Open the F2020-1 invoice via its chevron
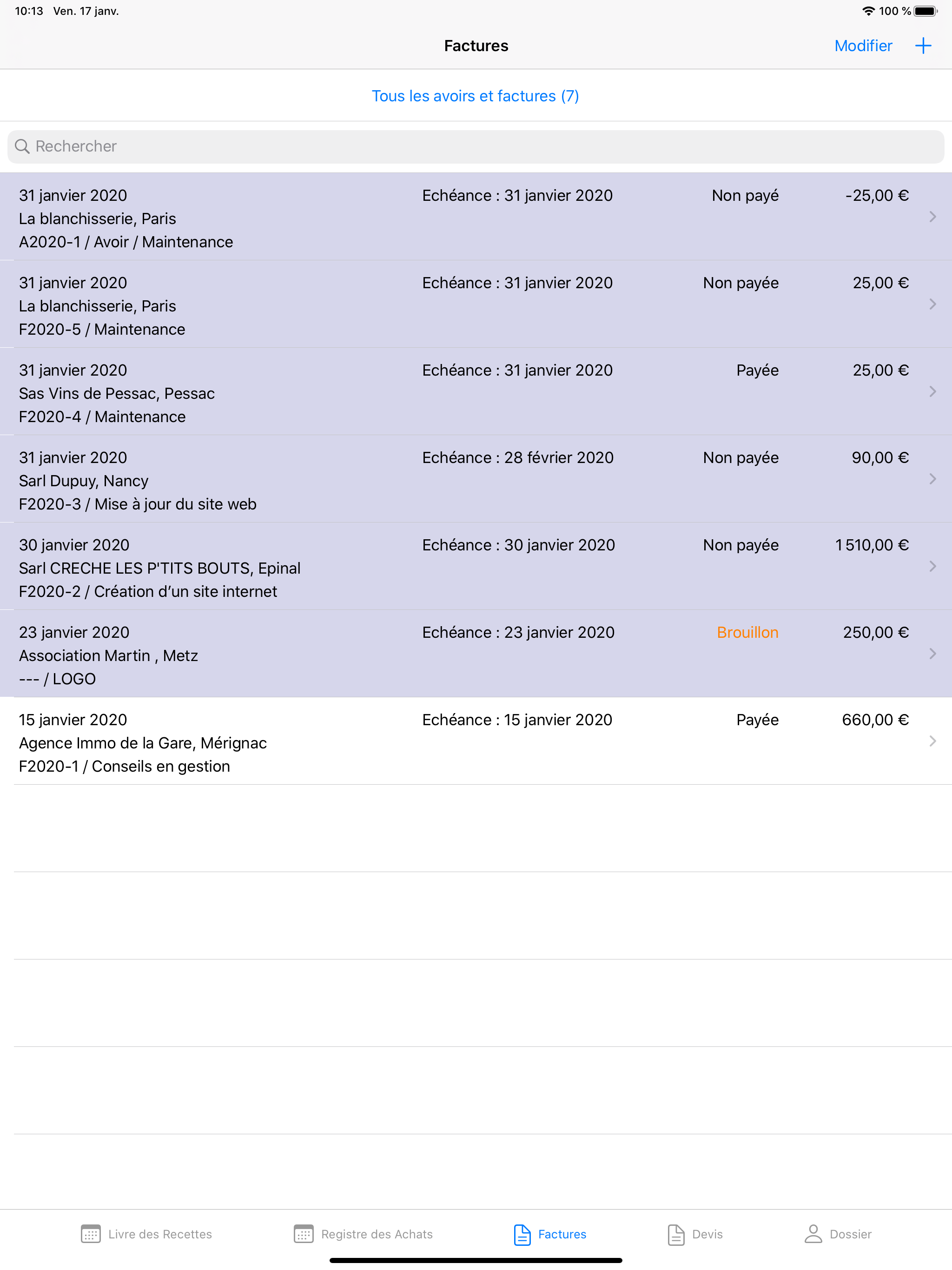This screenshot has width=952, height=1270. pyautogui.click(x=932, y=741)
